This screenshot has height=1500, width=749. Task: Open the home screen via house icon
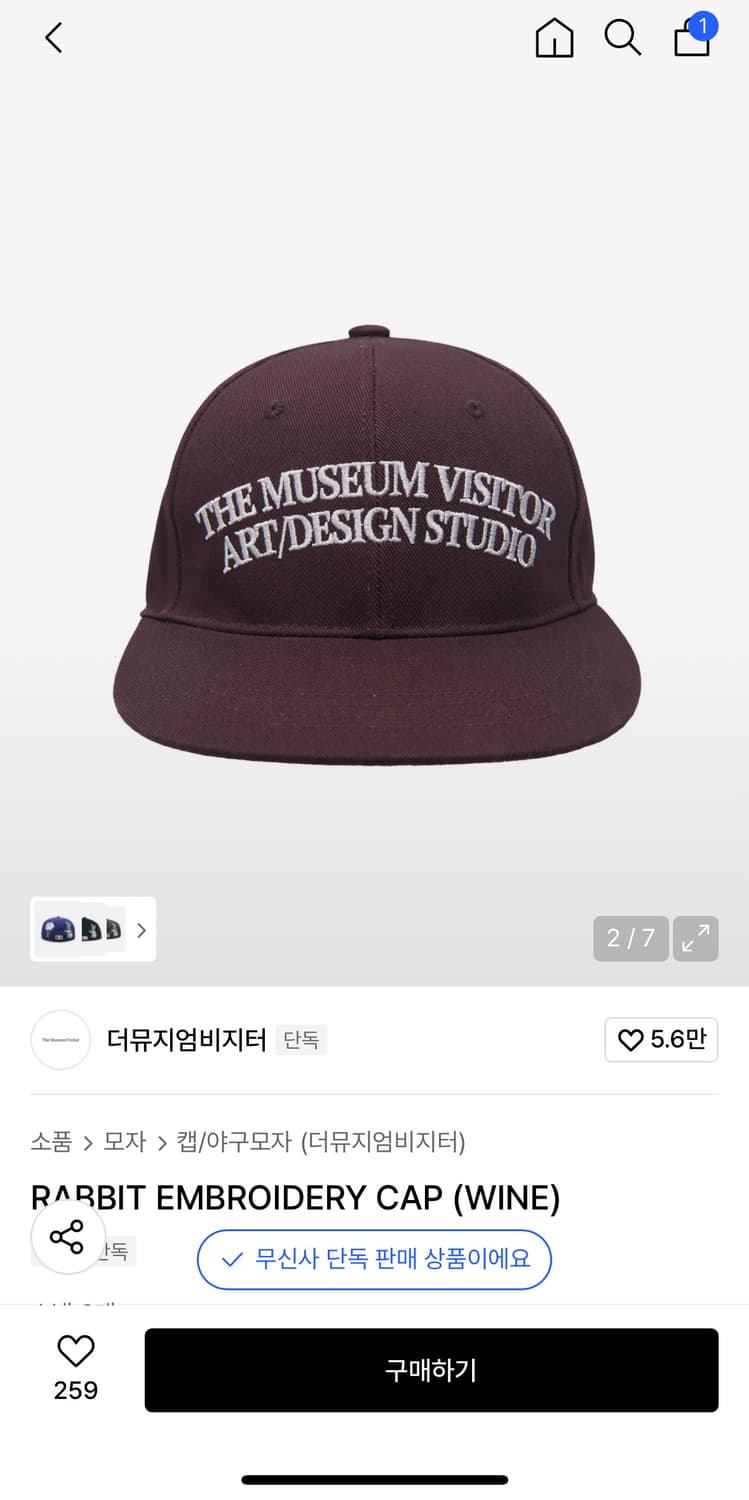554,38
